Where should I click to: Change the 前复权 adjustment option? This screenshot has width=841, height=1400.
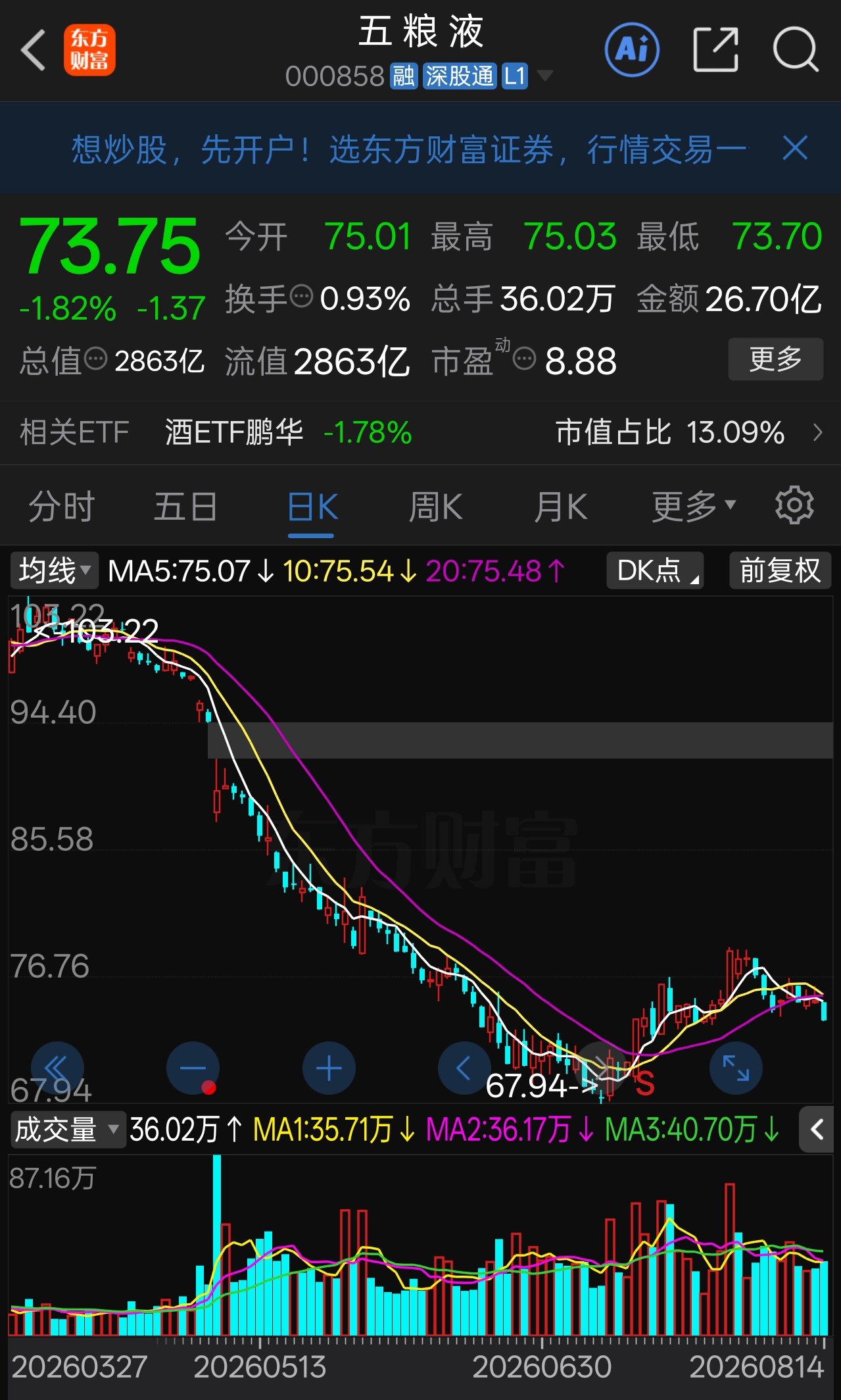[780, 570]
